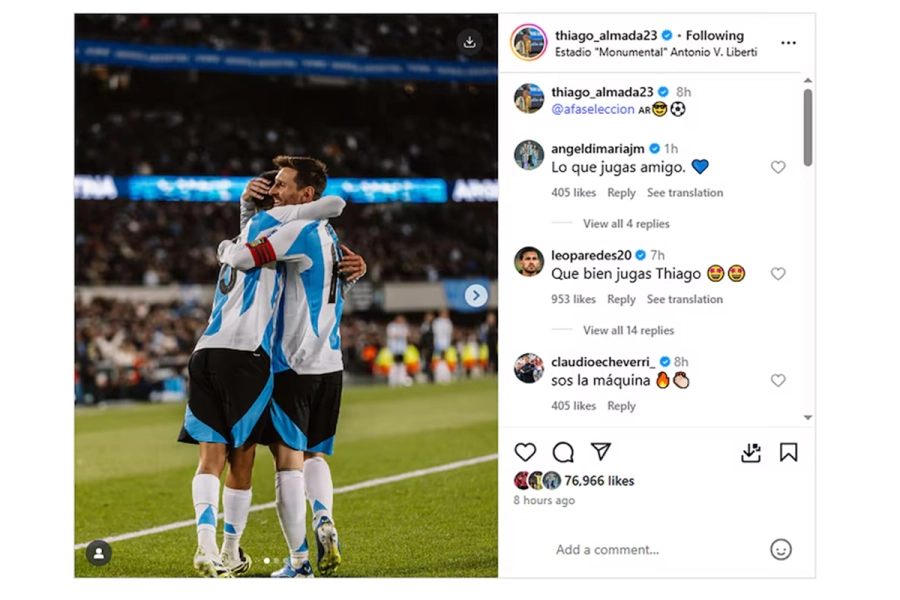Open the @afaseleccion mention
This screenshot has width=900, height=600.
593,109
